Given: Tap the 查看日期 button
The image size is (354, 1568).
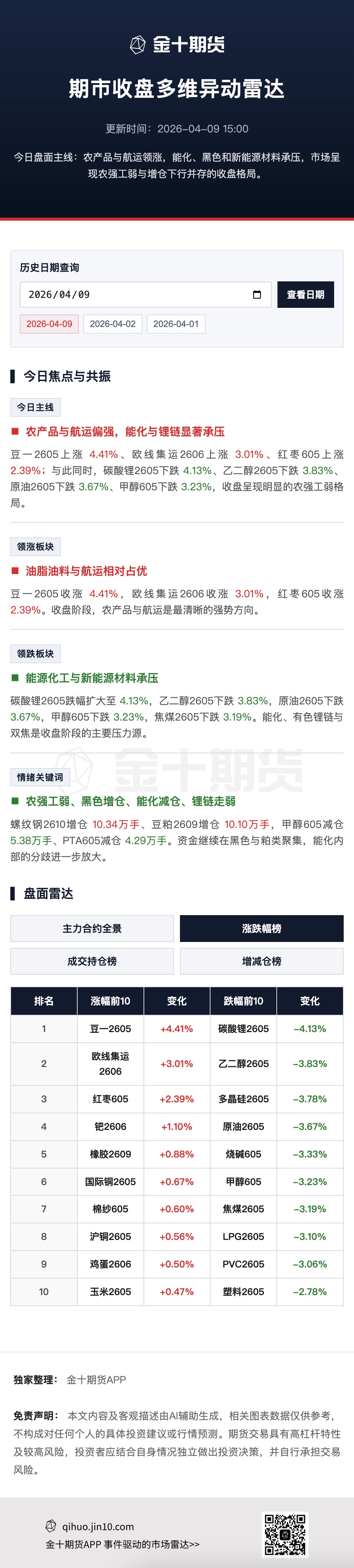Looking at the screenshot, I should pyautogui.click(x=305, y=295).
